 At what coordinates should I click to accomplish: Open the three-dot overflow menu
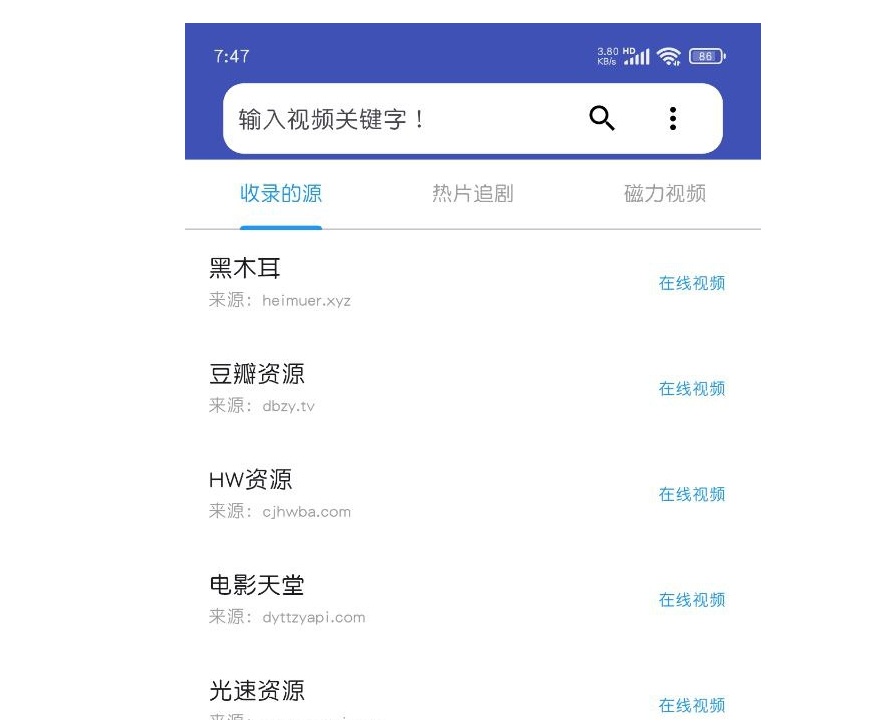pos(673,119)
